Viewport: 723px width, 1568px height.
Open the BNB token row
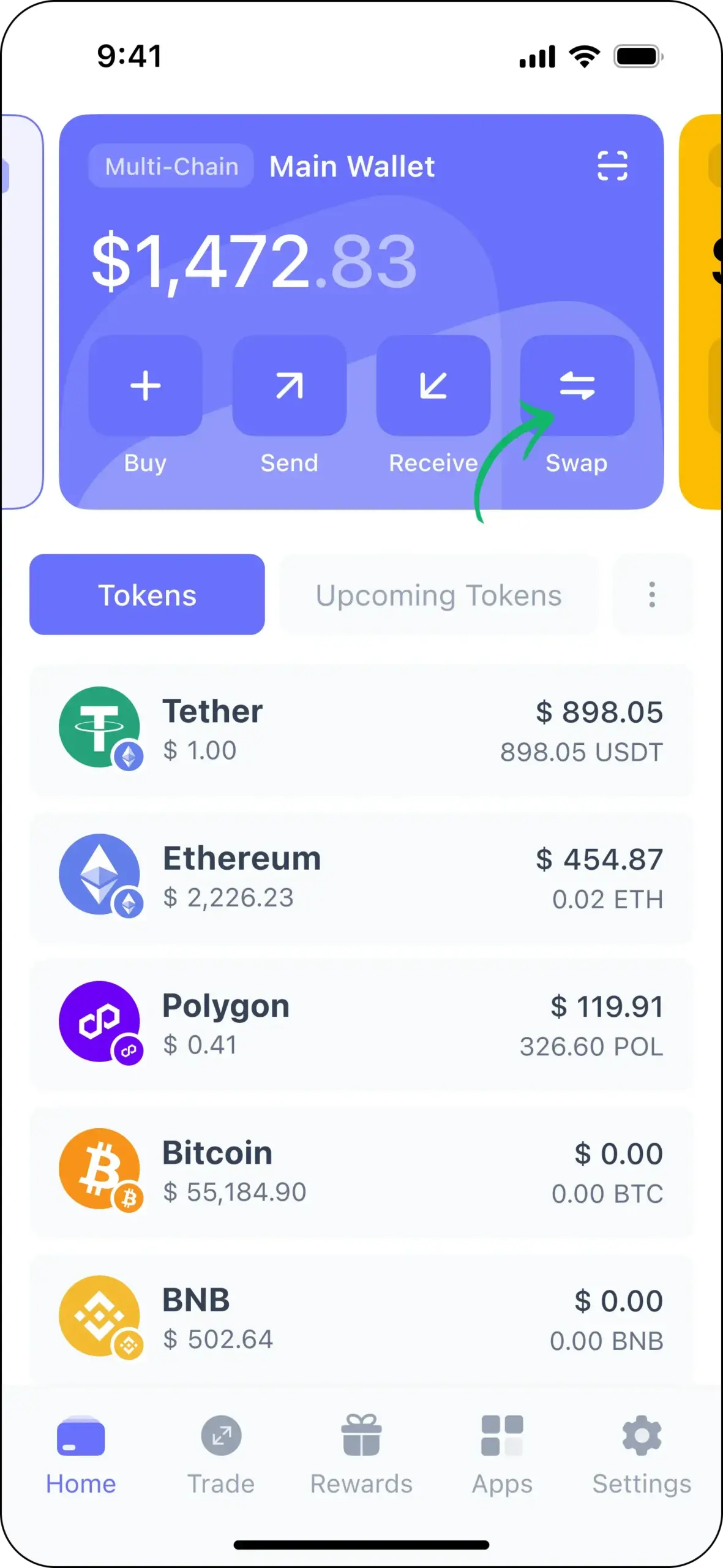click(x=361, y=1318)
